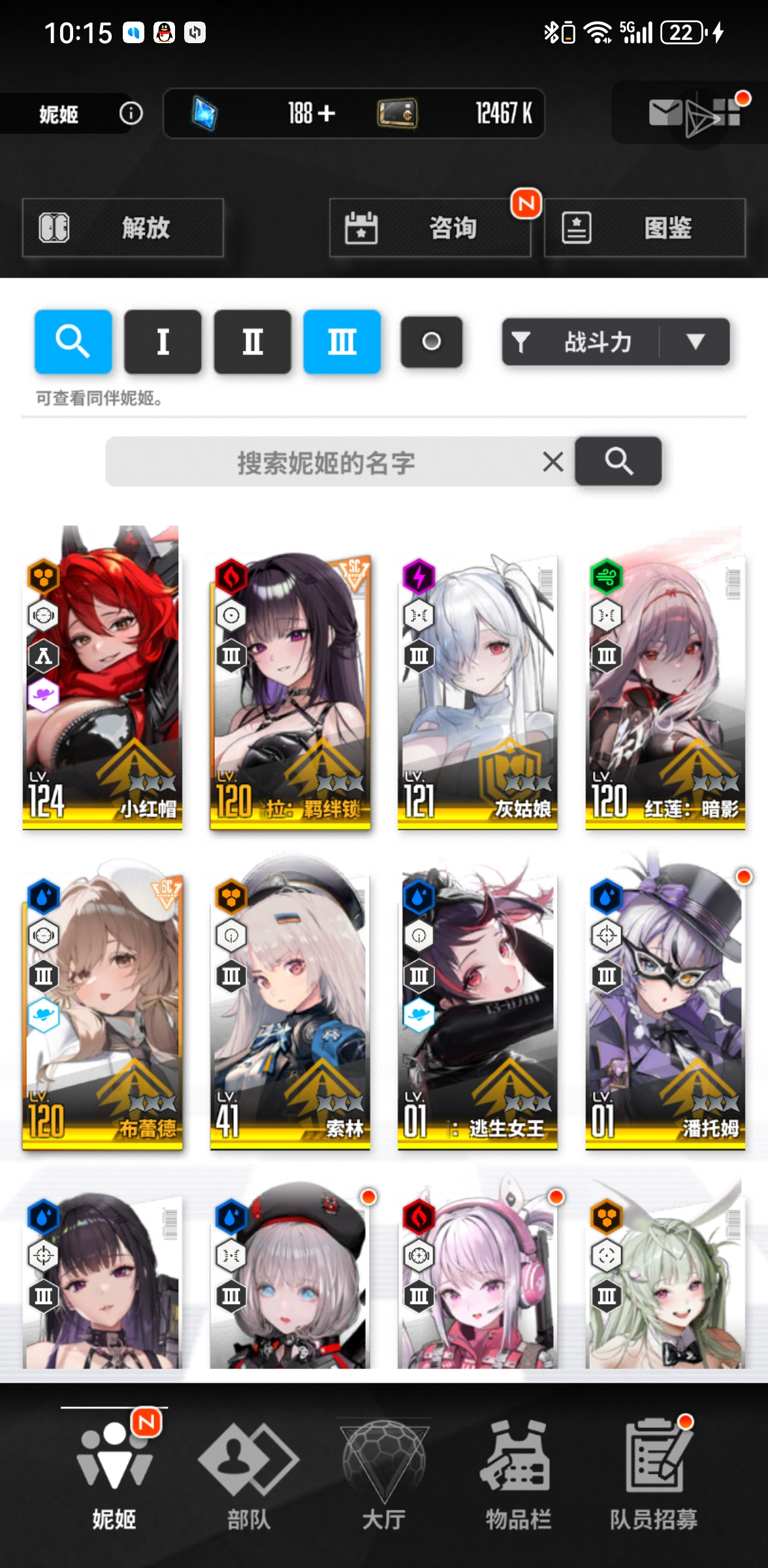Expand the 战斗力 sort dropdown
This screenshot has width=768, height=1568.
pos(695,342)
